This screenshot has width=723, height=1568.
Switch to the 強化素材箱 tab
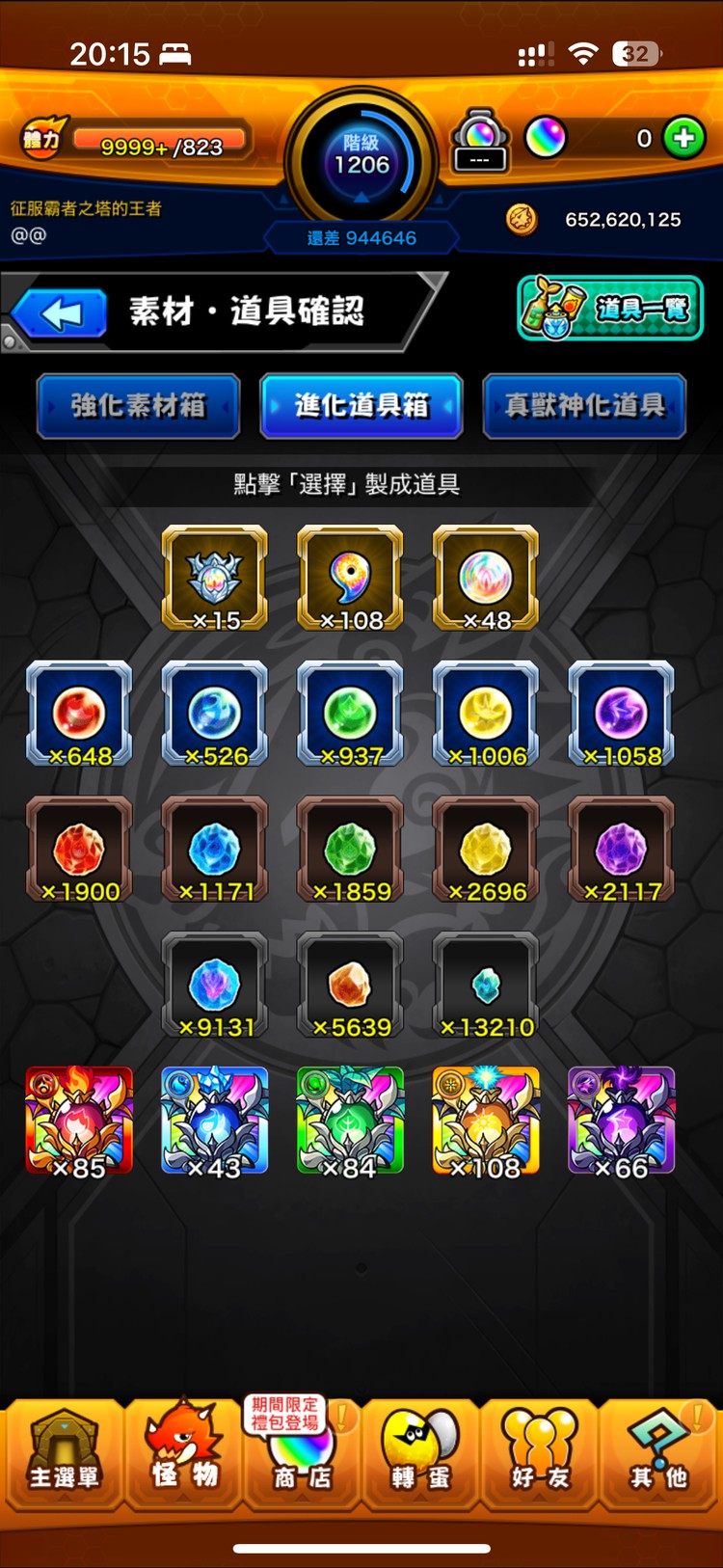138,406
